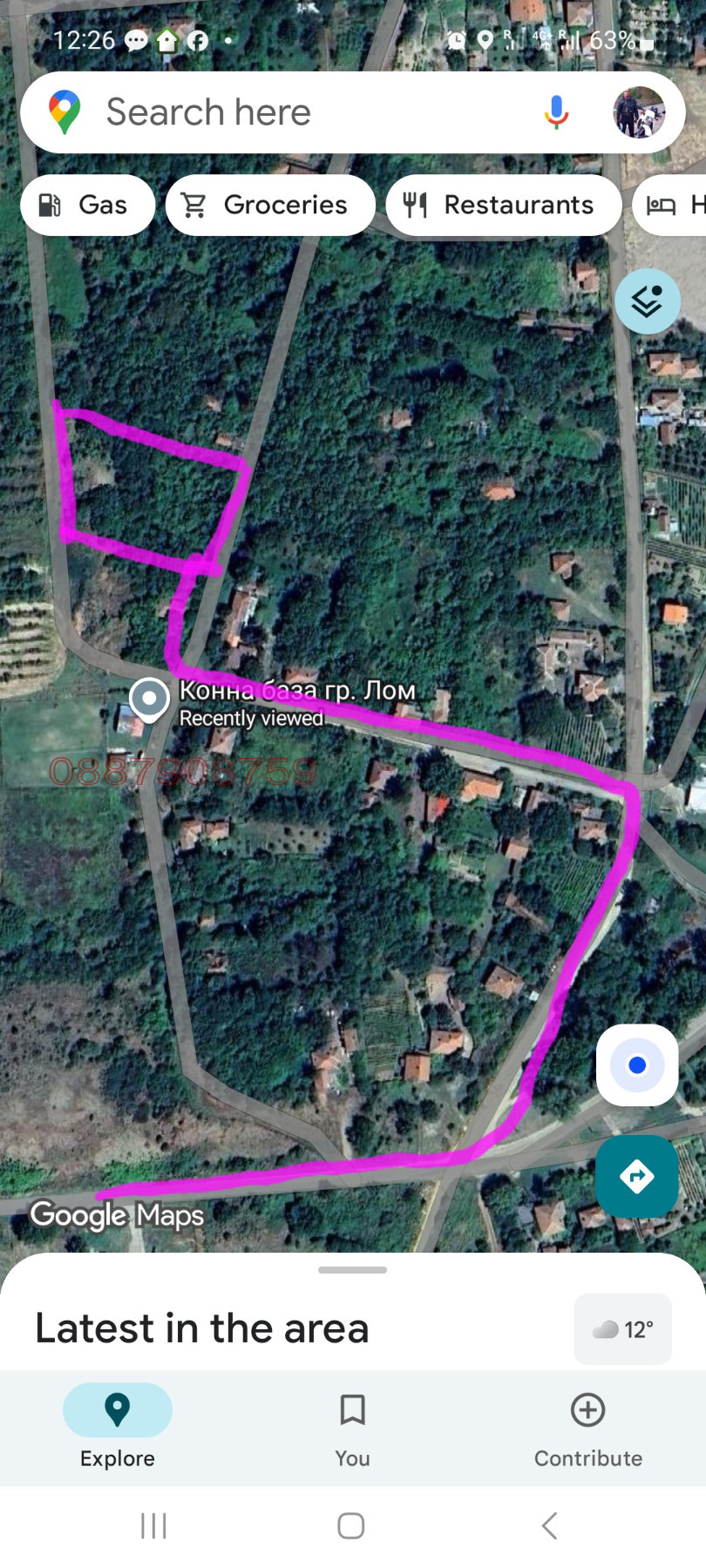Viewport: 706px width, 1568px height.
Task: Tap the voice search microphone icon
Action: point(555,112)
